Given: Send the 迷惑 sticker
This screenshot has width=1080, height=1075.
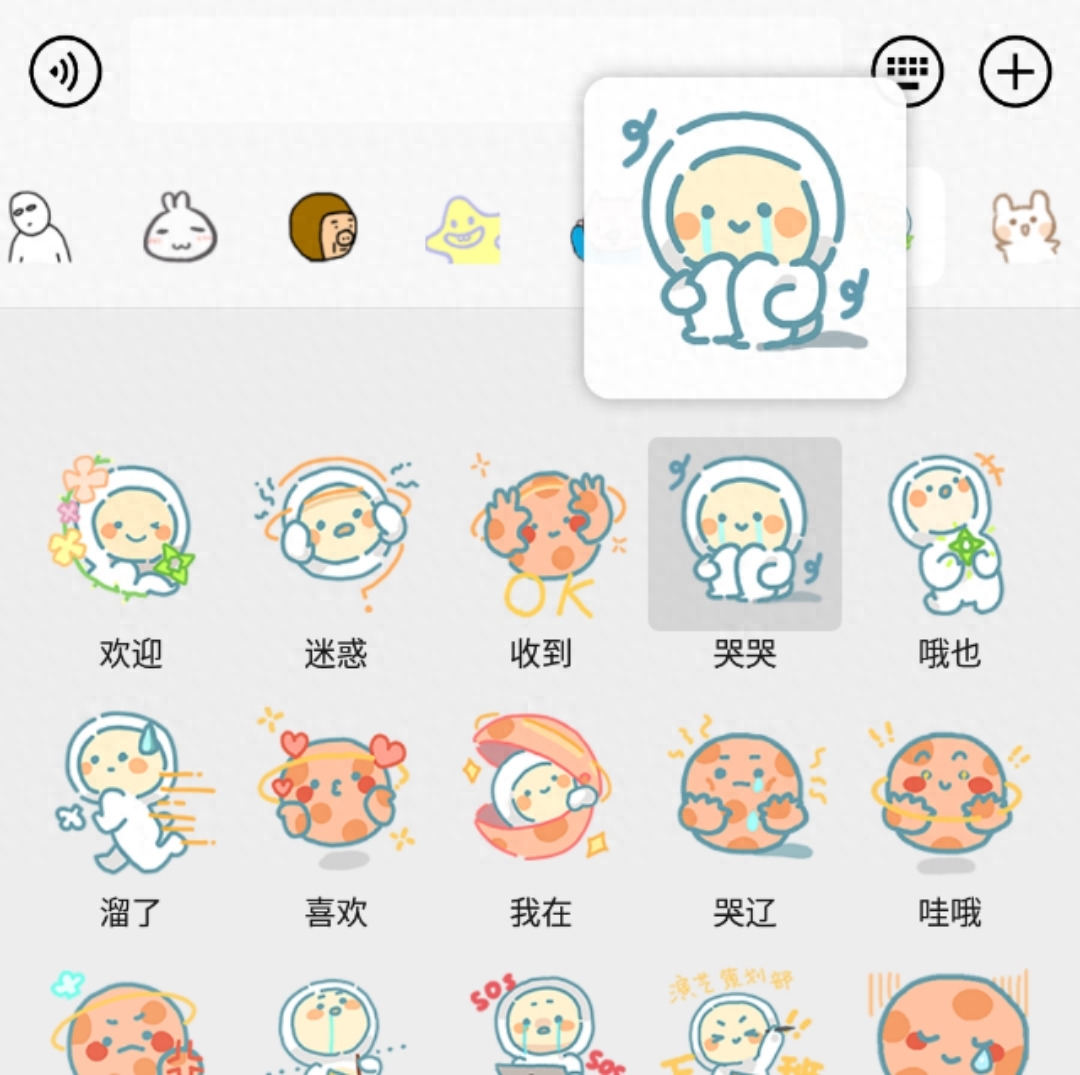Looking at the screenshot, I should [x=335, y=535].
